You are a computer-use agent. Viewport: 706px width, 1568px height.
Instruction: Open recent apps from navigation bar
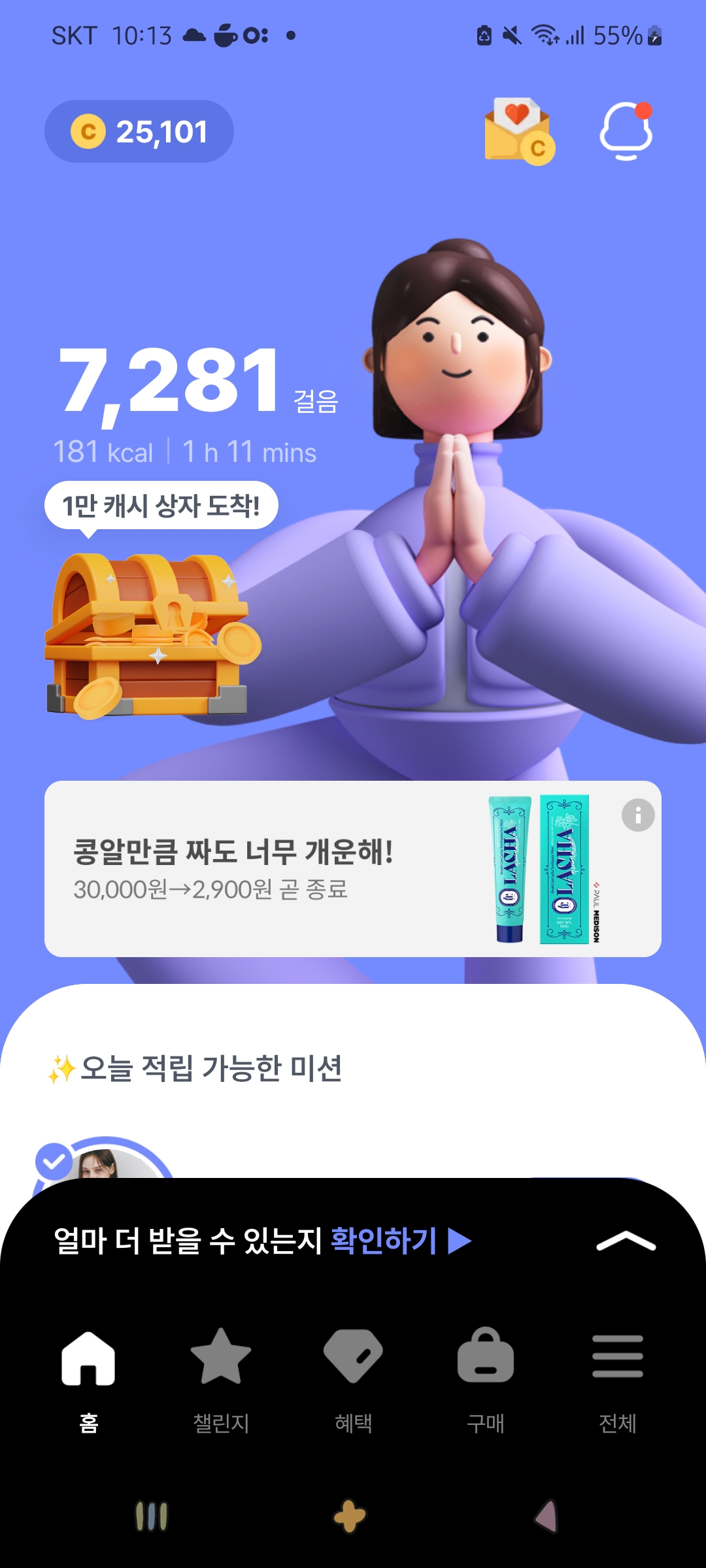pyautogui.click(x=152, y=1516)
